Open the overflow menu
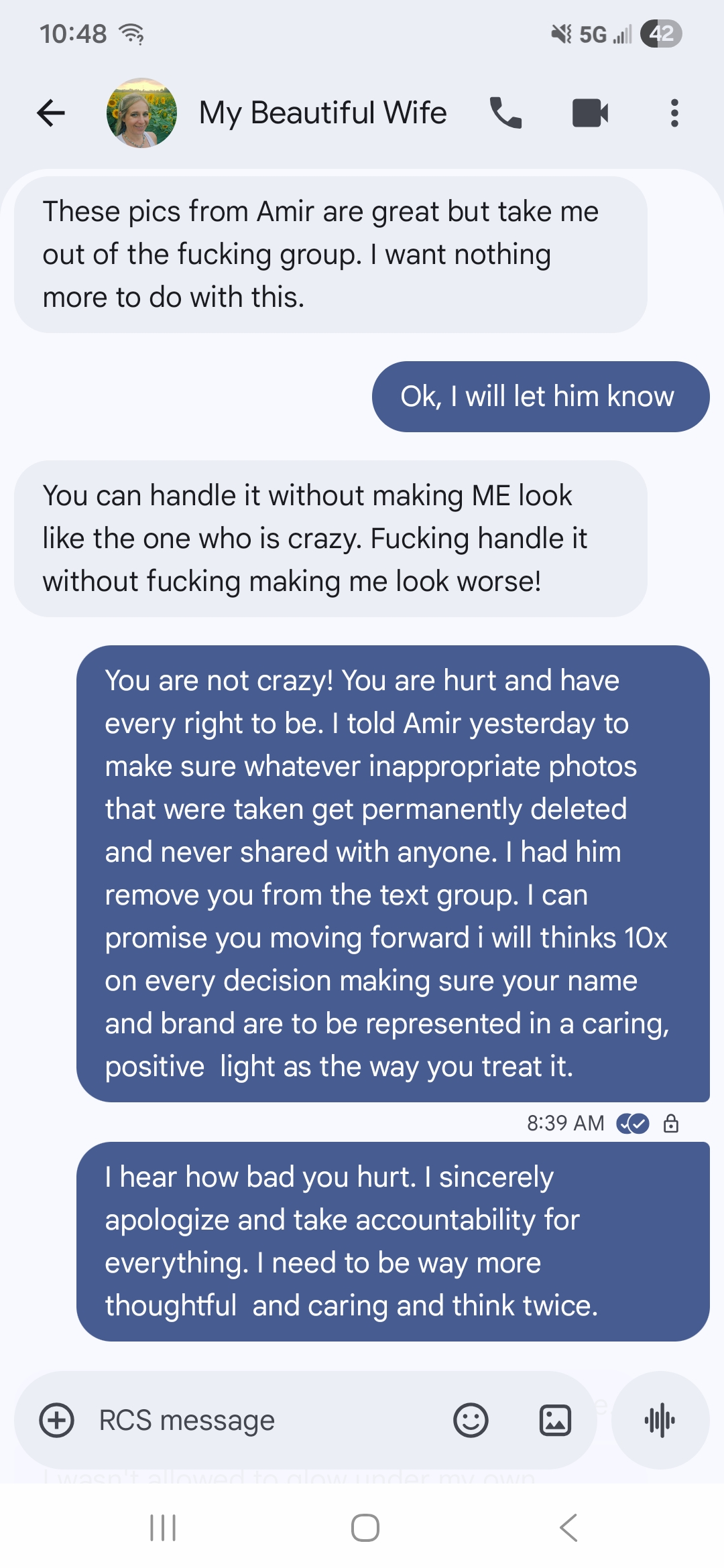724x1568 pixels. [x=674, y=113]
